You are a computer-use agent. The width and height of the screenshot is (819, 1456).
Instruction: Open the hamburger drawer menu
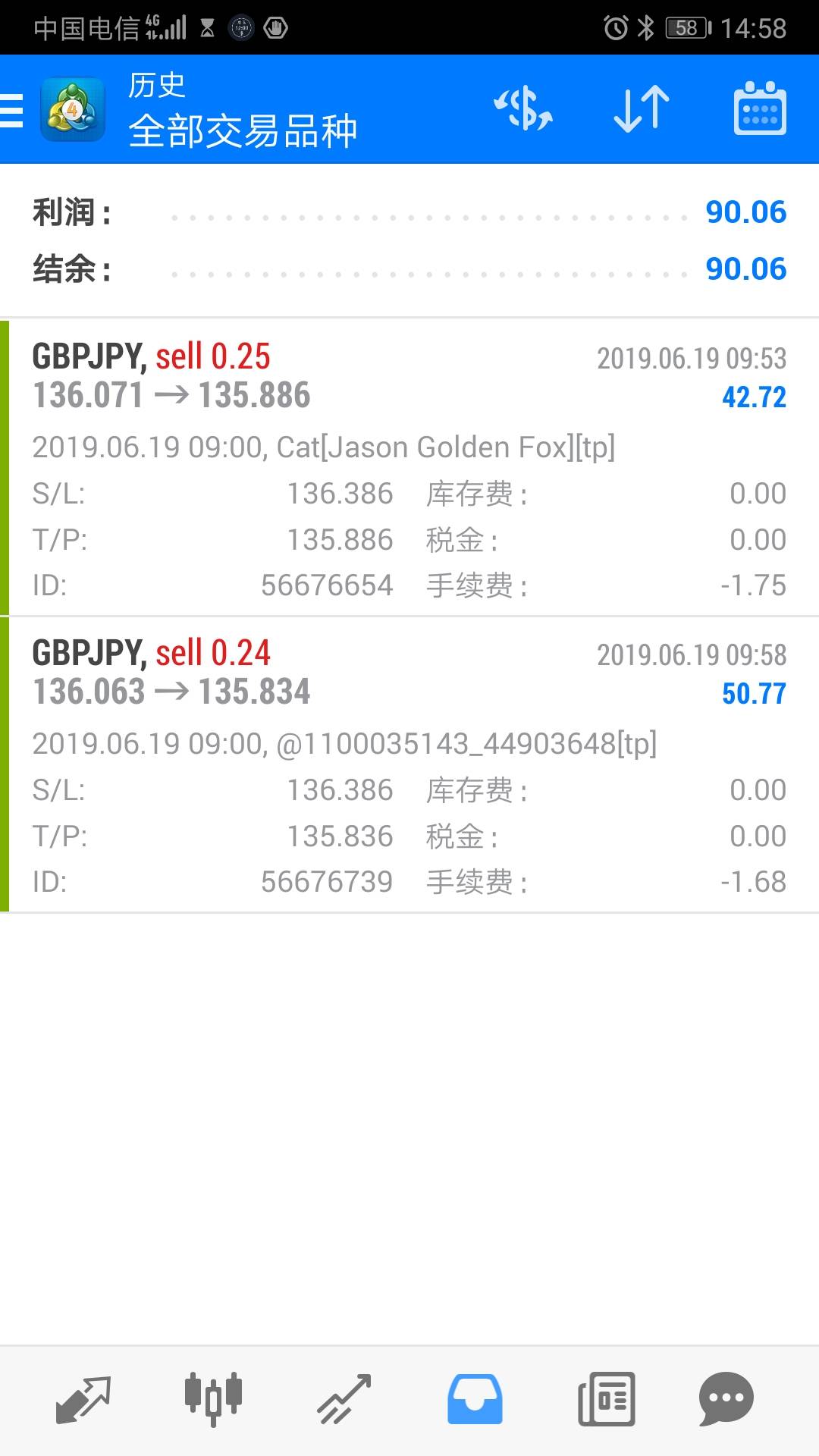pos(12,110)
